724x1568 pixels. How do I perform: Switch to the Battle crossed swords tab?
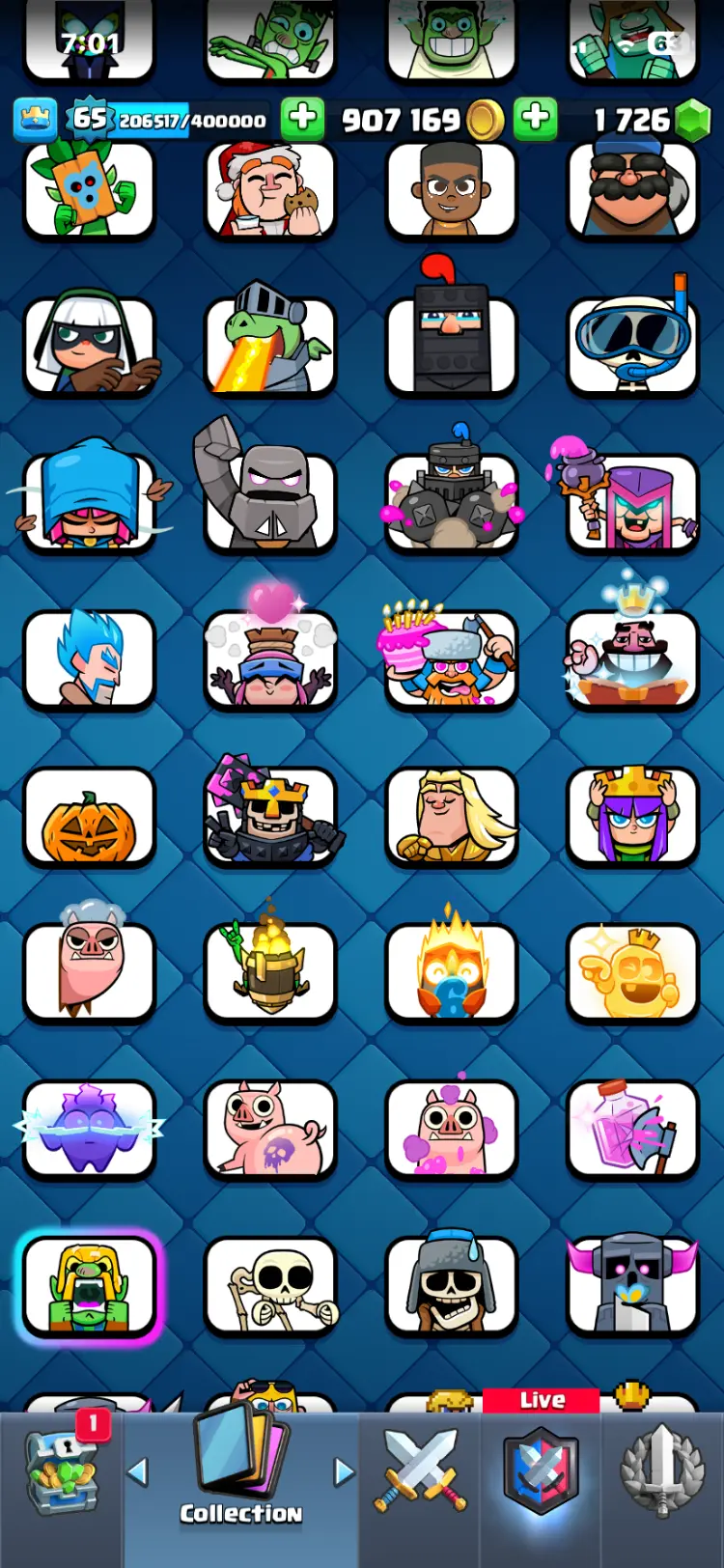420,1471
